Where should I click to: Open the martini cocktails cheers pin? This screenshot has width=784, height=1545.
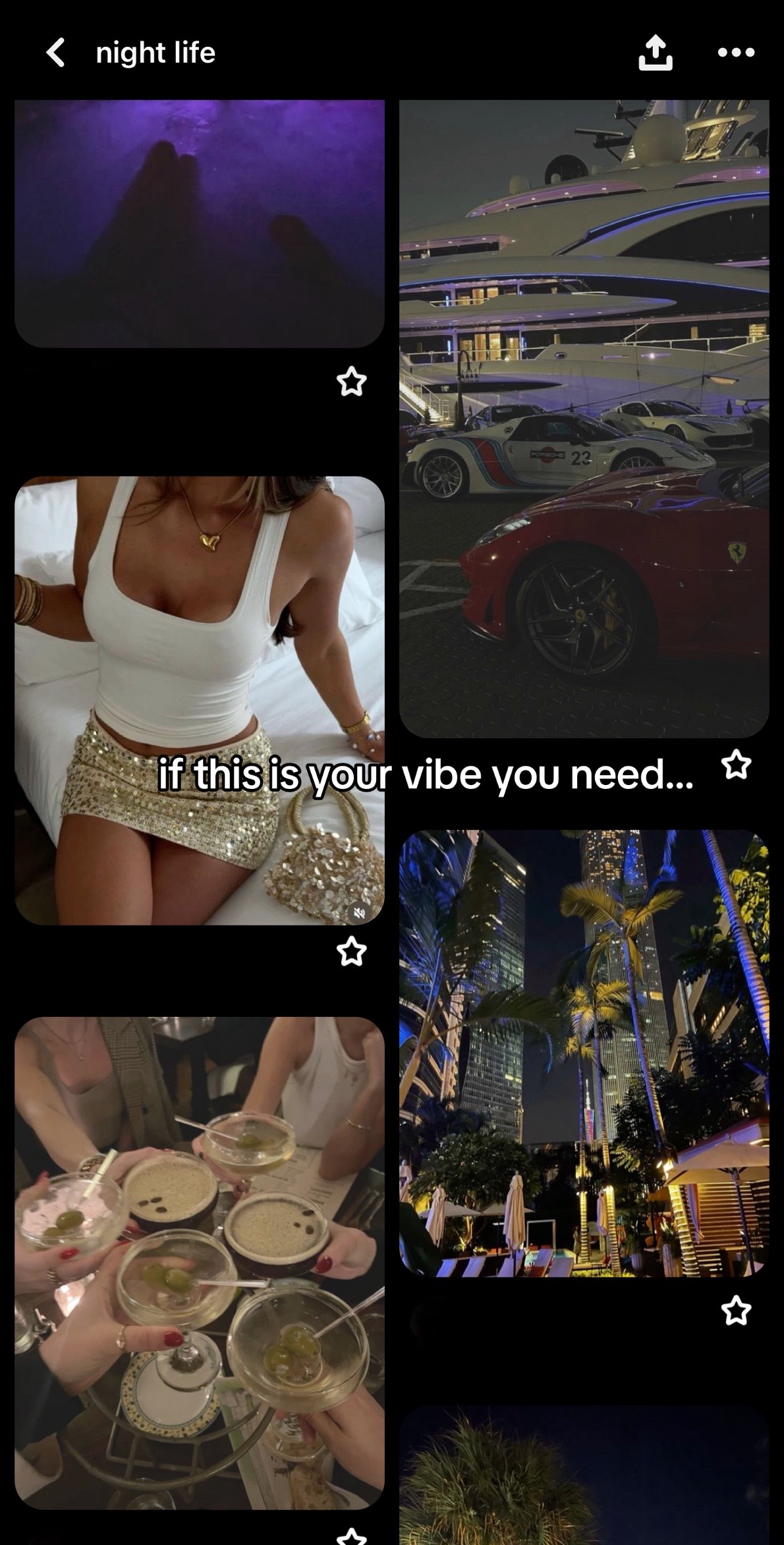[x=199, y=1262]
